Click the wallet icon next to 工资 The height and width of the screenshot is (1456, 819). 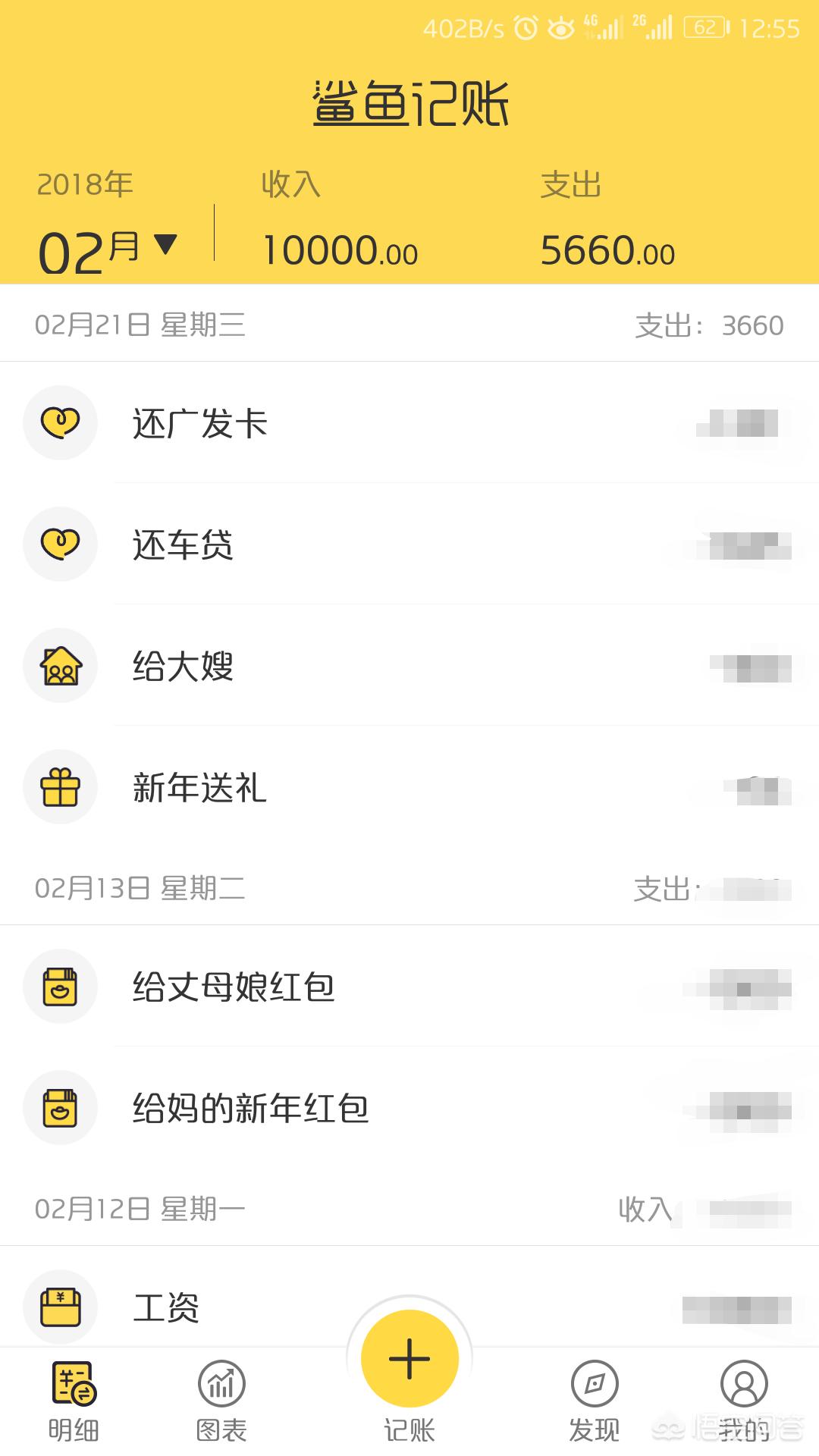[x=61, y=1306]
